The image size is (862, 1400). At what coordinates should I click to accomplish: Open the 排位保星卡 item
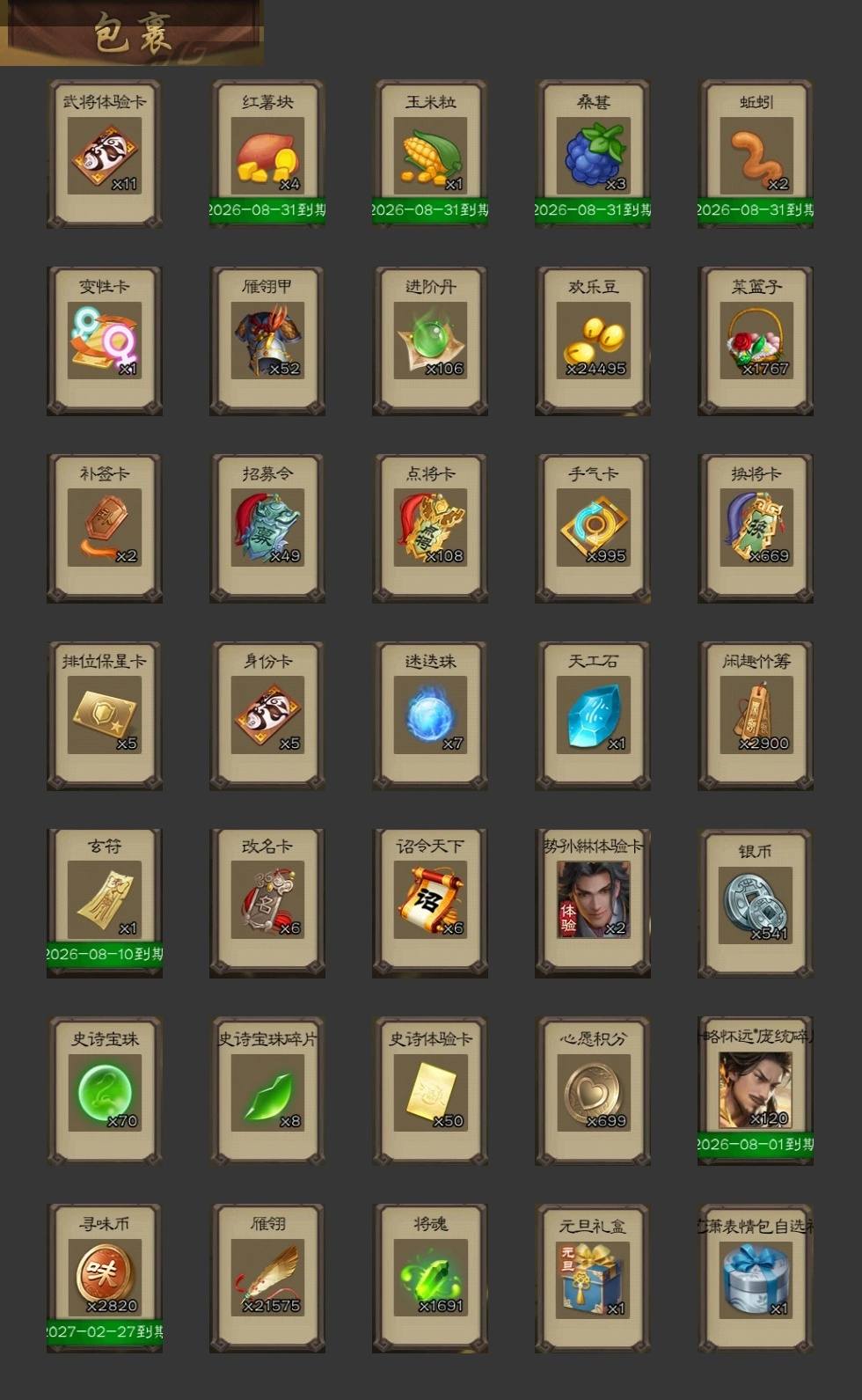coord(105,715)
